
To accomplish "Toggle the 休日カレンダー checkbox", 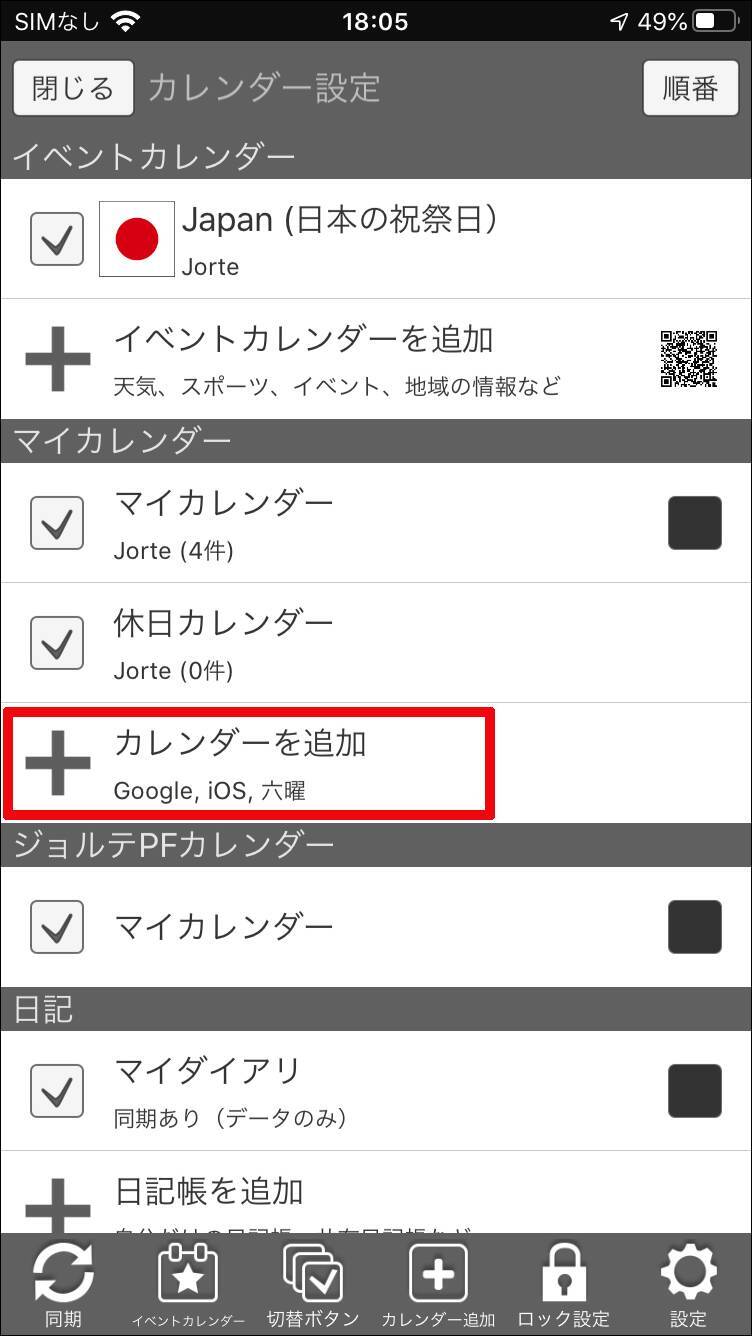I will point(57,643).
